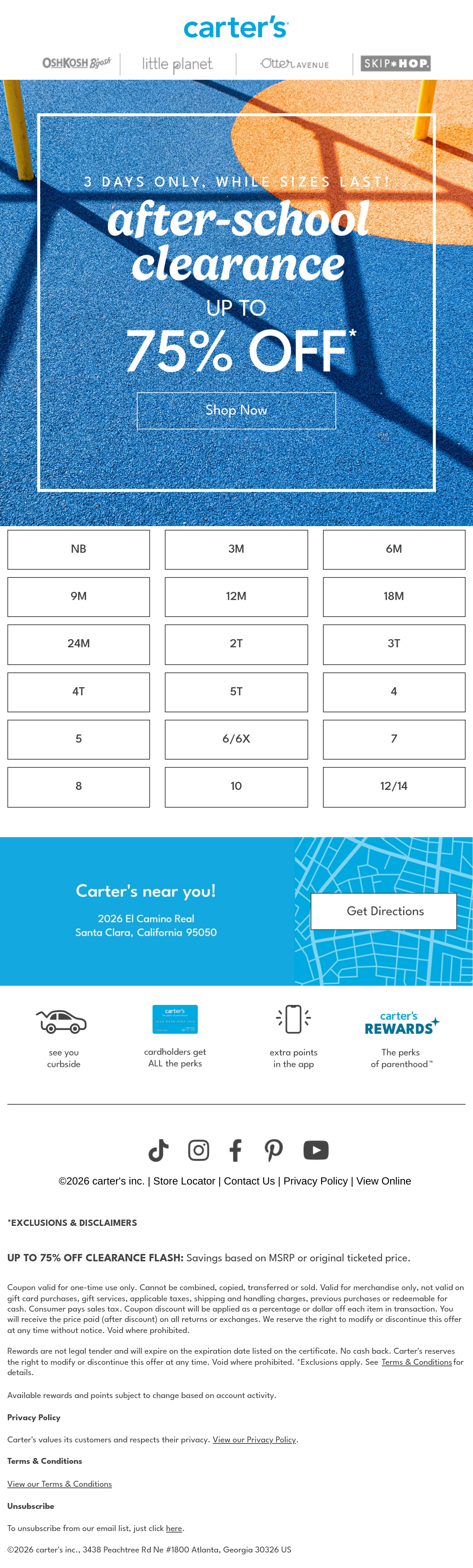Visit Carter's Facebook page
473x1568 pixels.
click(236, 1149)
